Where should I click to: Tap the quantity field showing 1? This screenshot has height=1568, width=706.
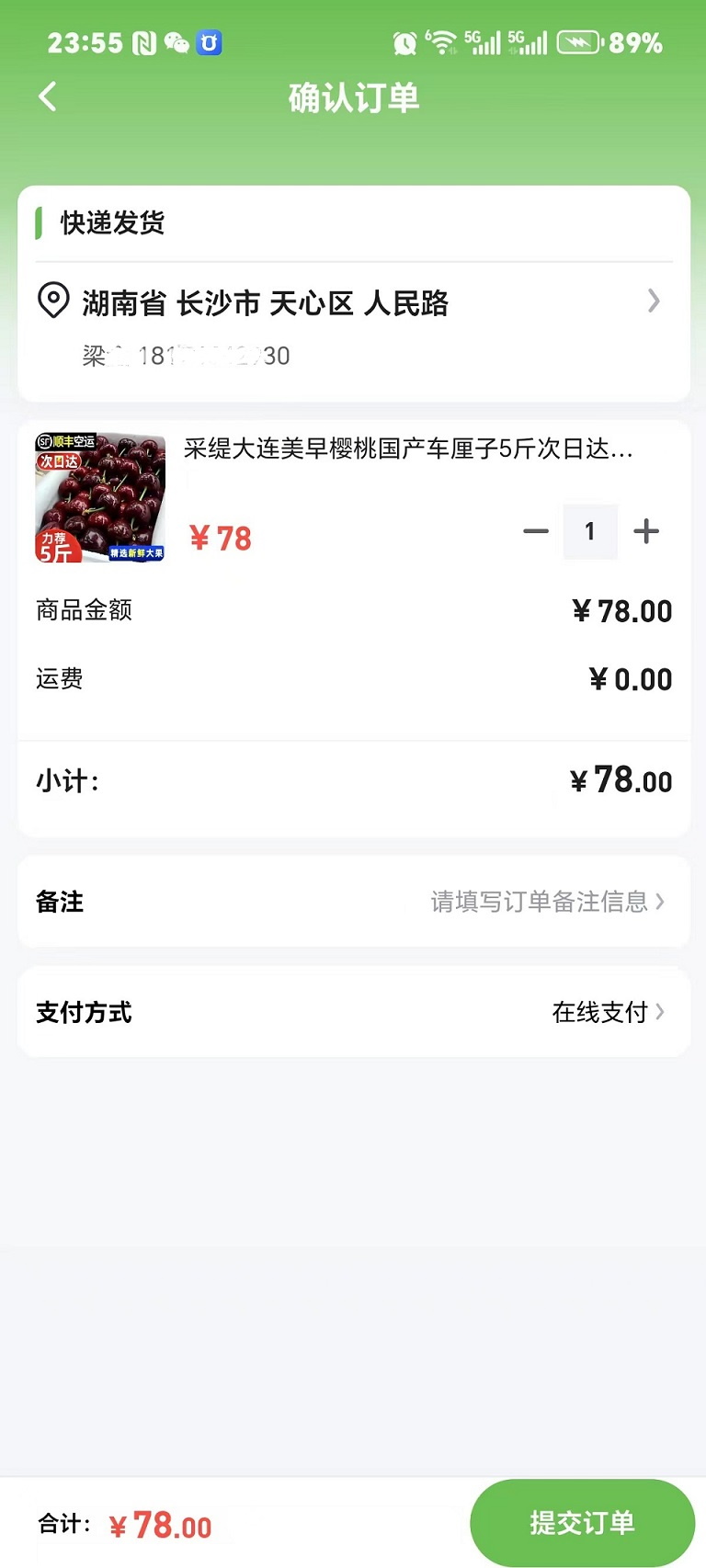click(590, 531)
